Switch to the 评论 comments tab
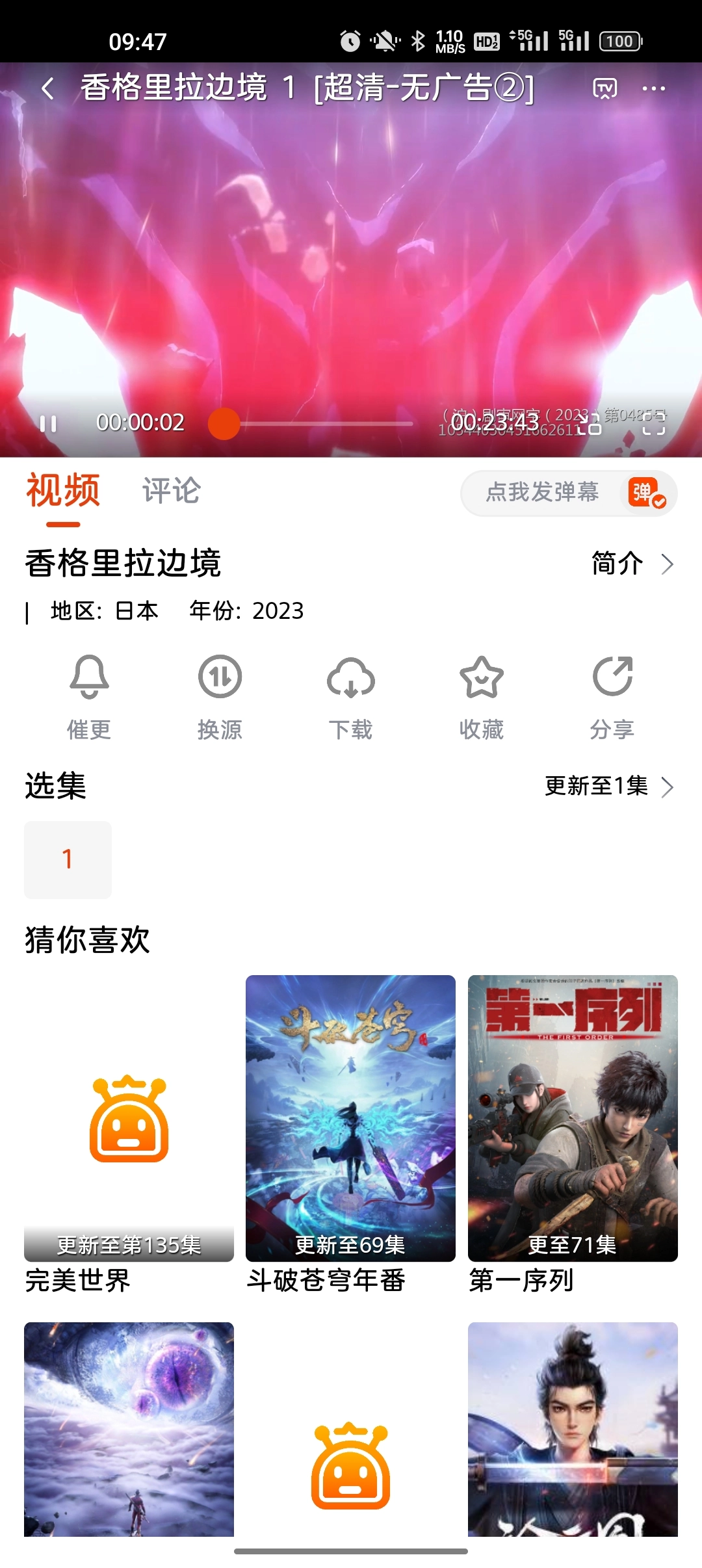This screenshot has width=702, height=1568. 172,491
